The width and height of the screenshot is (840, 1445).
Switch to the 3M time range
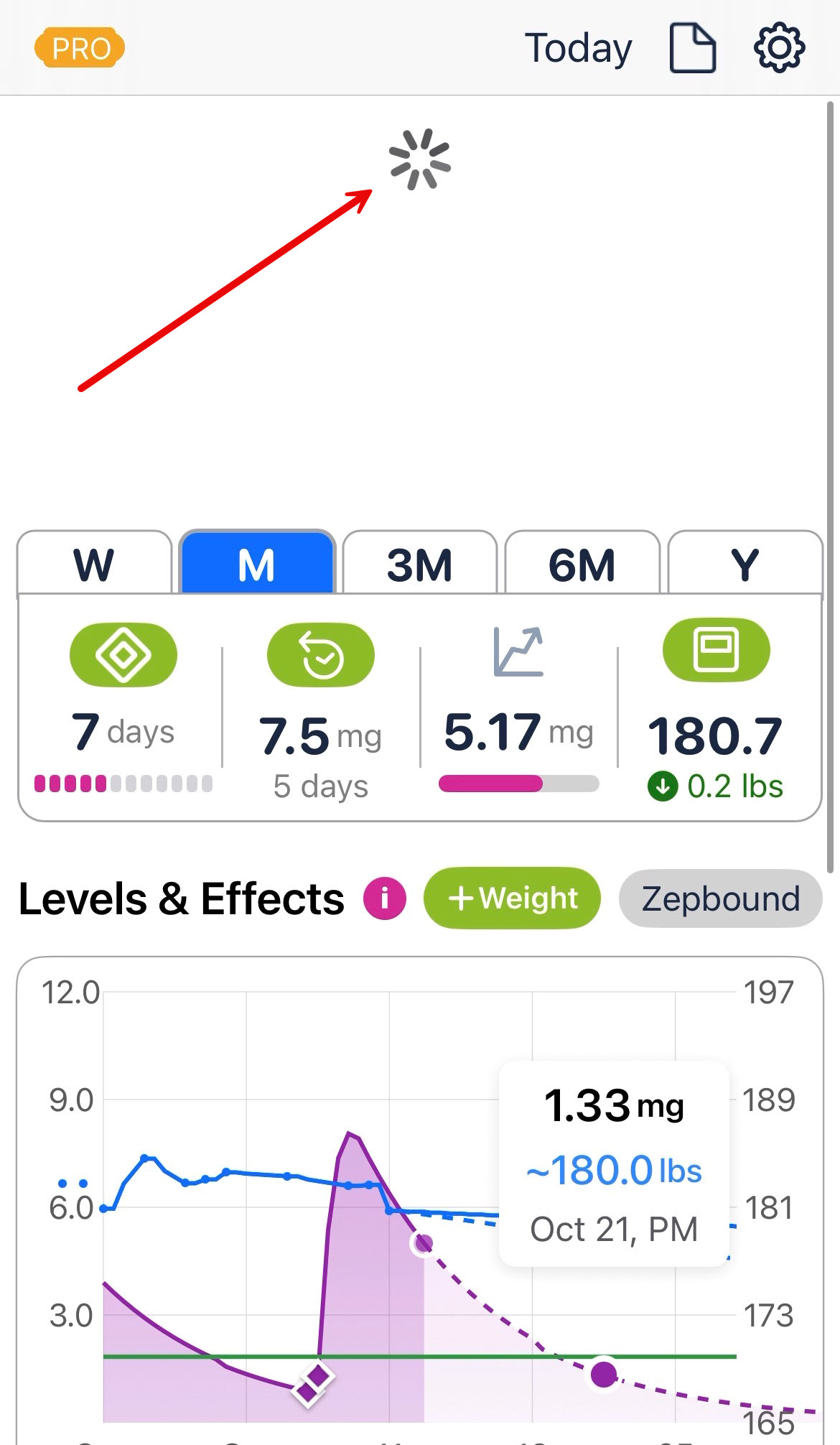pyautogui.click(x=419, y=564)
